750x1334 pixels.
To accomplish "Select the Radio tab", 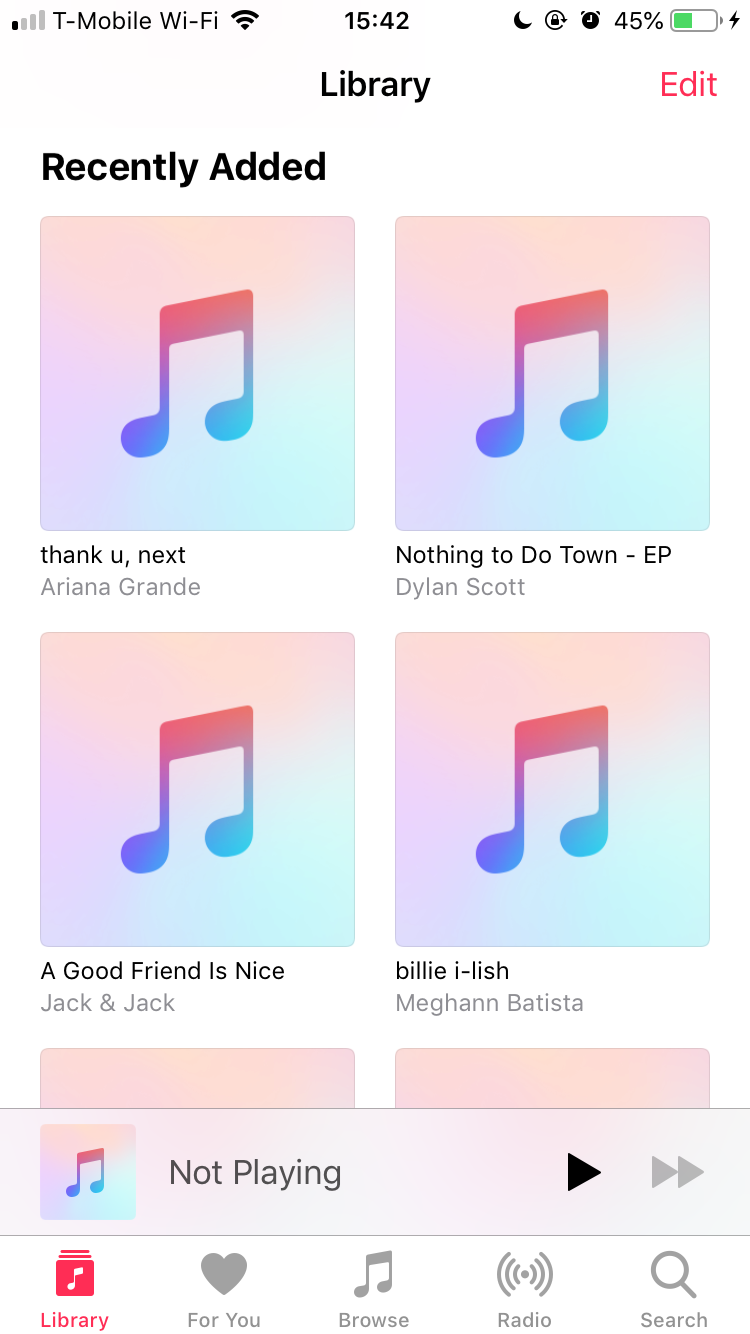I will 524,1289.
